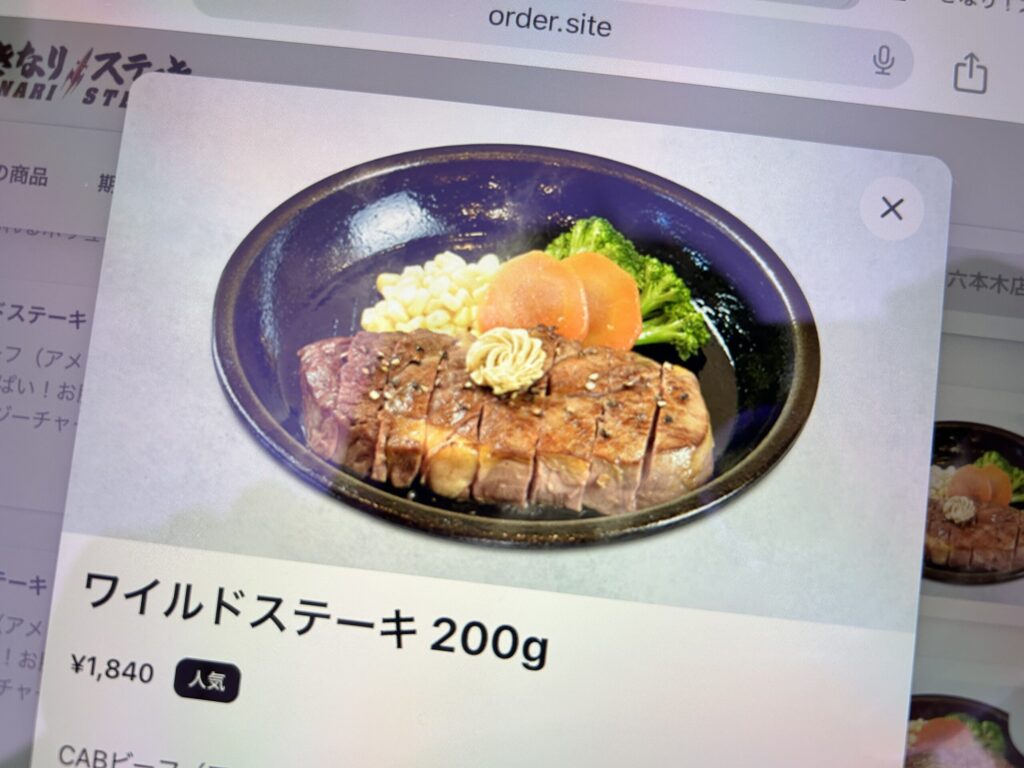Close the ワイルドステーキ 200g popup
This screenshot has height=768, width=1024.
click(x=891, y=208)
